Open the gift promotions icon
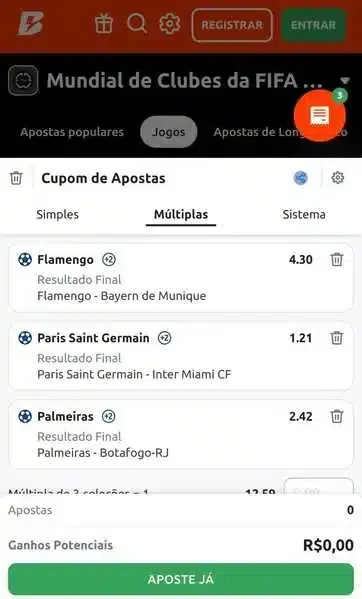Screen dimensions: 362x599 point(103,24)
